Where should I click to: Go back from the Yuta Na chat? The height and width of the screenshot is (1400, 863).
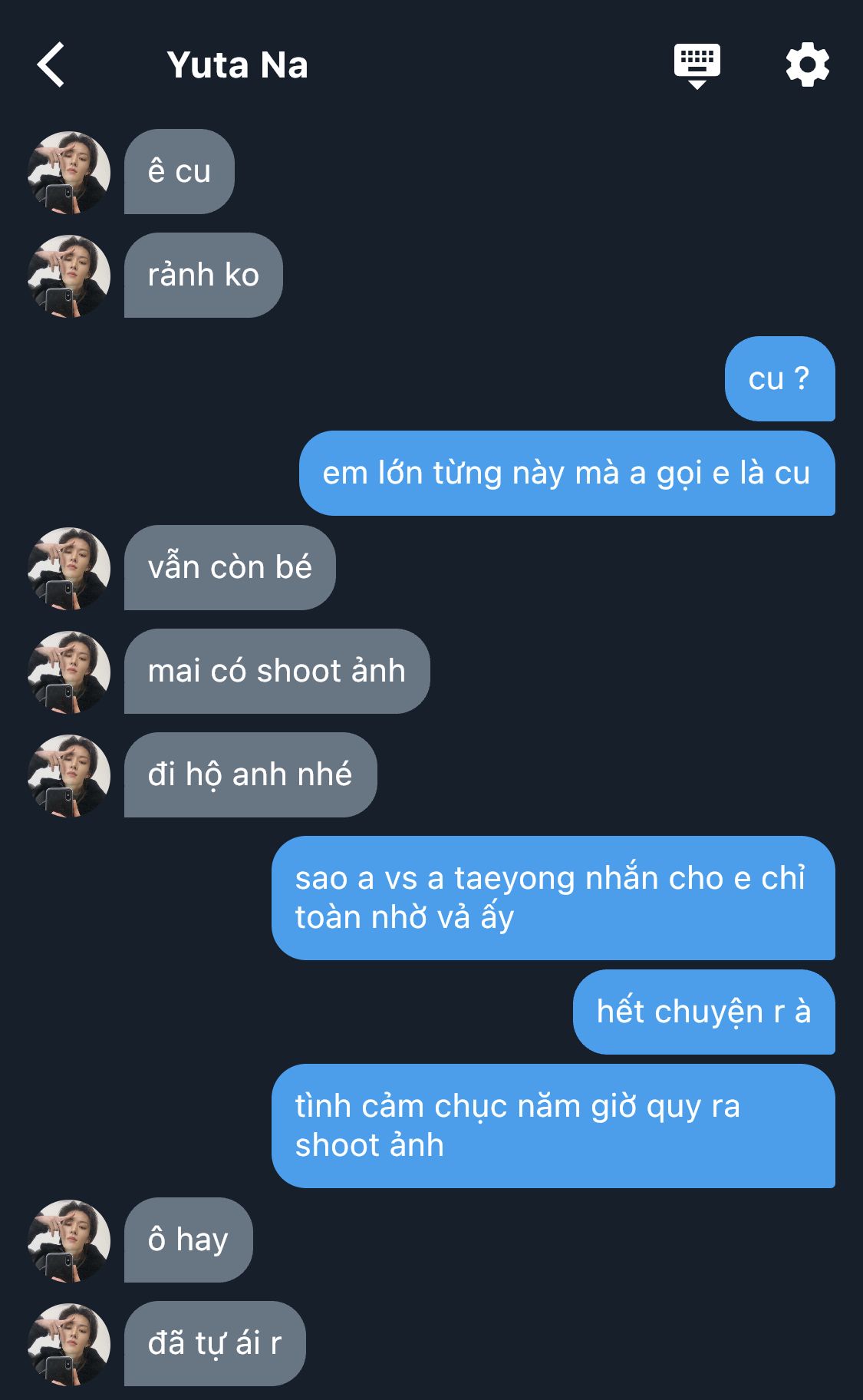[51, 65]
